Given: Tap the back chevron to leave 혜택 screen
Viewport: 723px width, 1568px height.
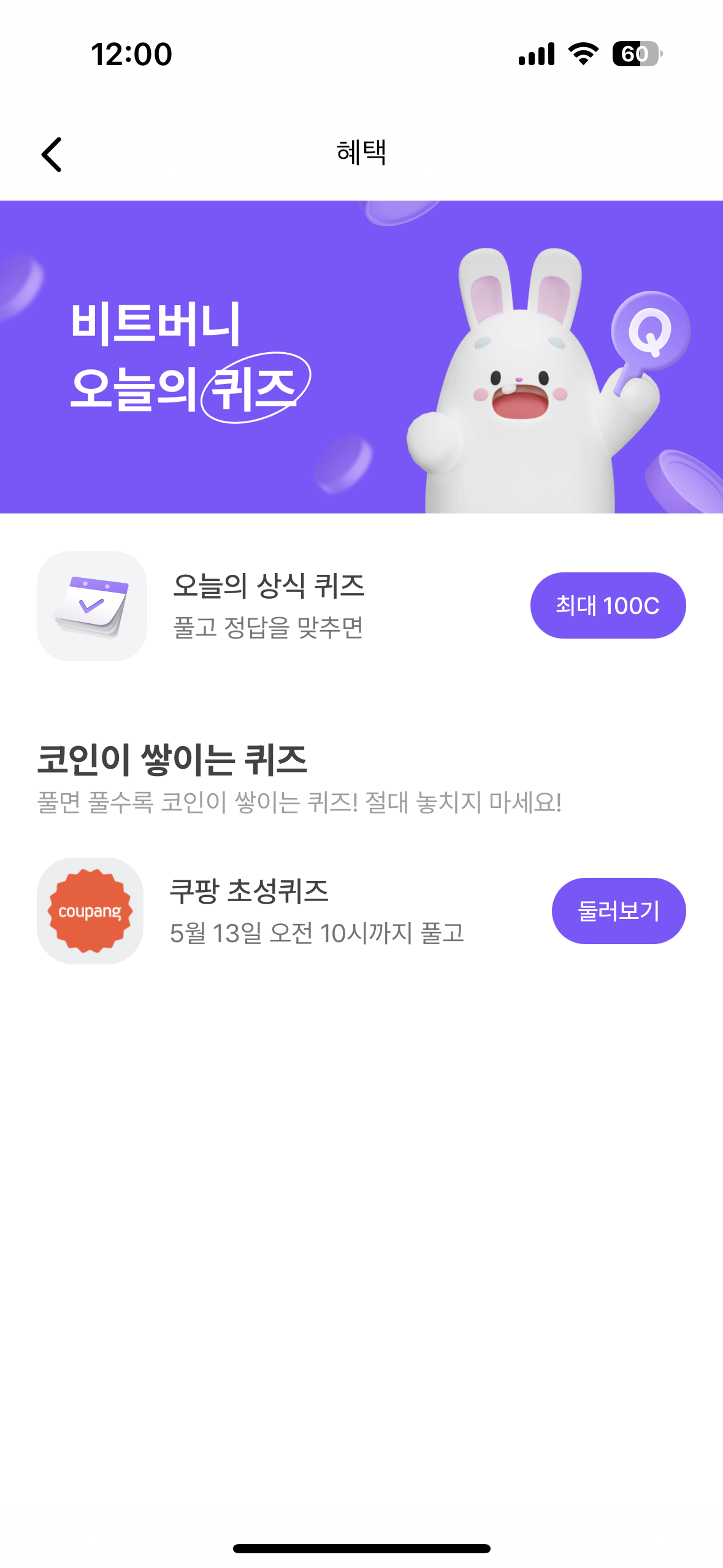Looking at the screenshot, I should coord(52,155).
